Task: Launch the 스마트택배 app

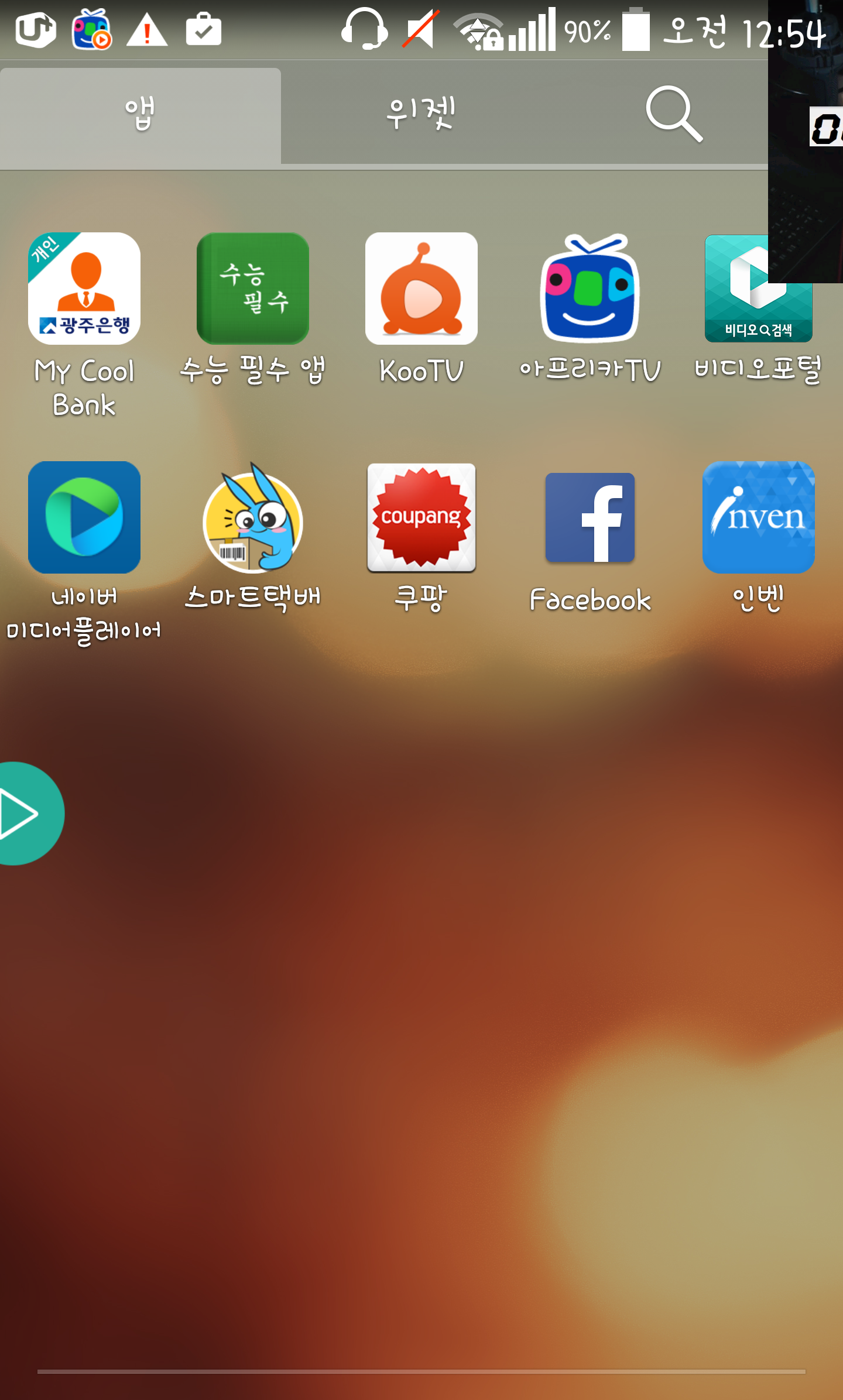Action: (x=252, y=519)
